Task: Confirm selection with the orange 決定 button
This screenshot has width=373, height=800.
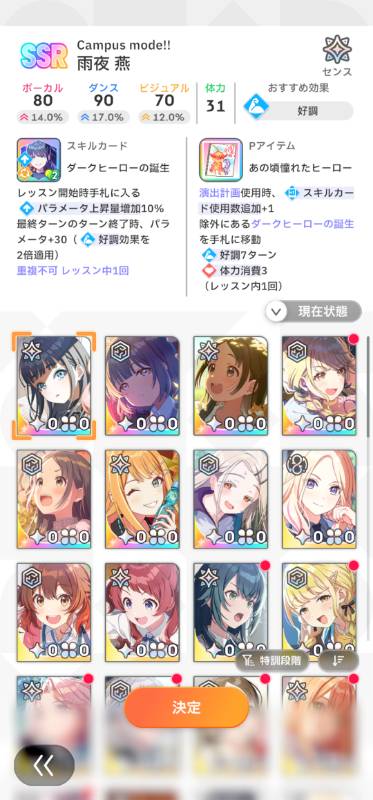Action: pos(186,707)
